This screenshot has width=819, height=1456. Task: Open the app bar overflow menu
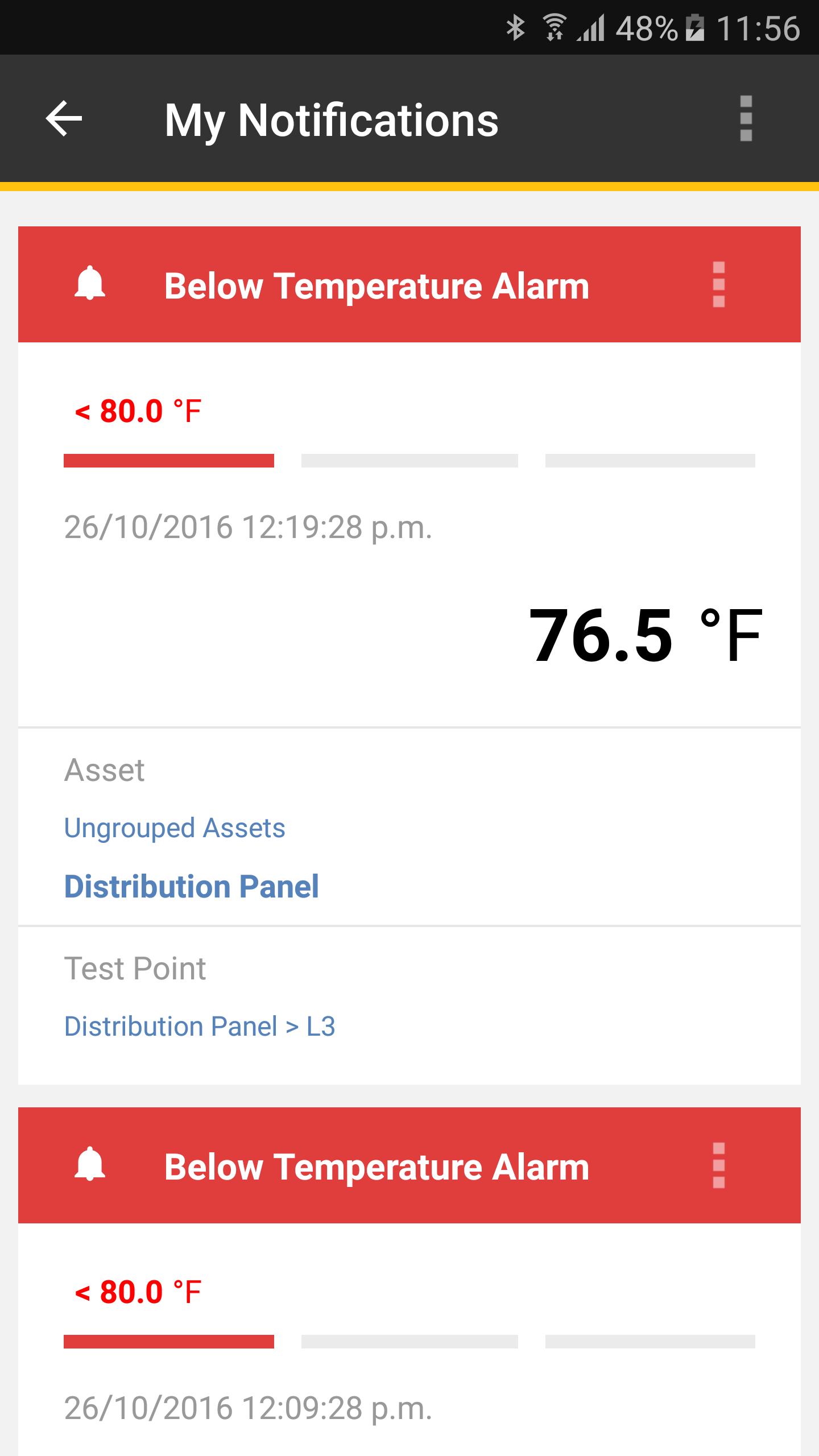tap(746, 118)
